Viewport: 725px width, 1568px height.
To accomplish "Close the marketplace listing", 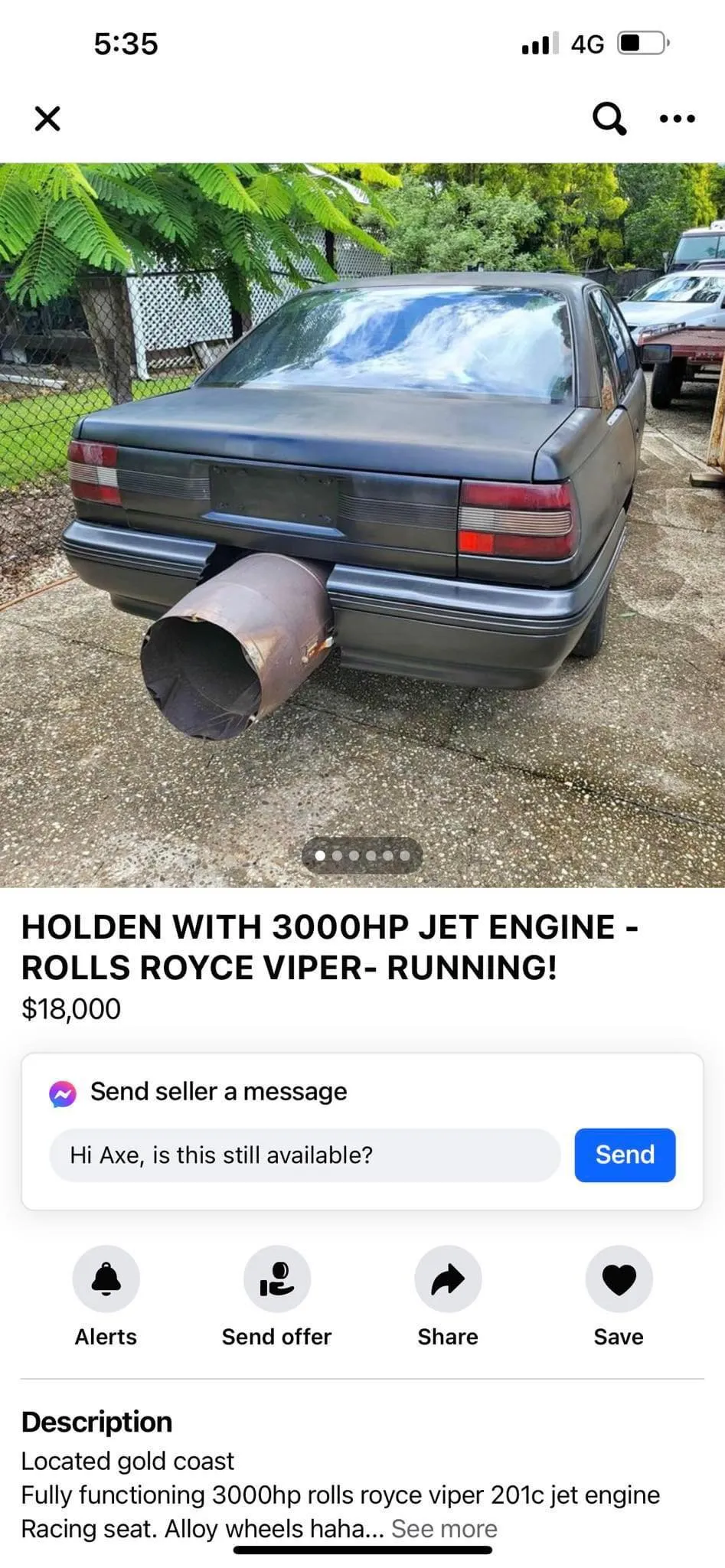I will click(x=47, y=119).
